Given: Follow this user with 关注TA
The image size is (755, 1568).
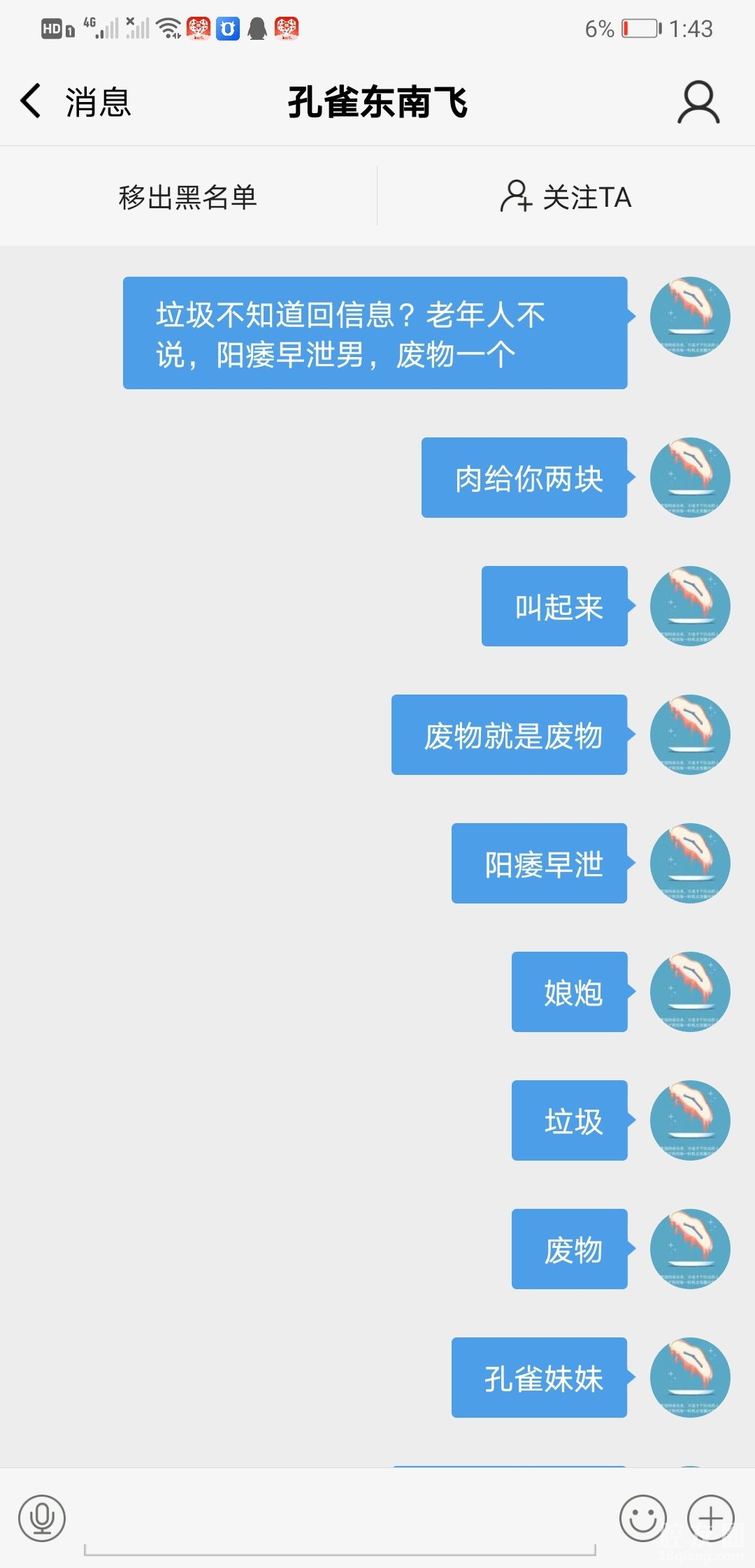Looking at the screenshot, I should click(566, 198).
